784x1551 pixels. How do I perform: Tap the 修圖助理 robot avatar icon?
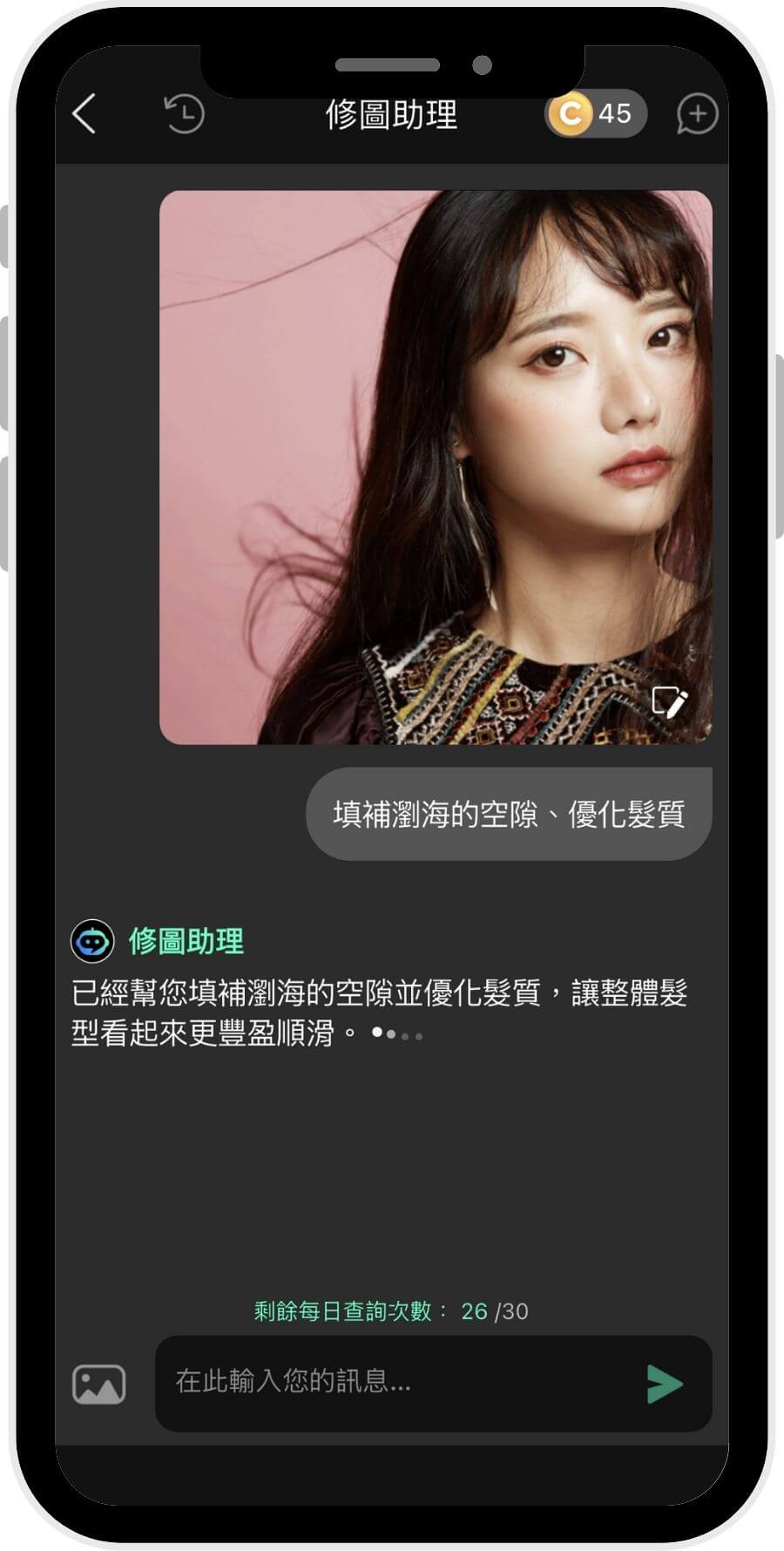tap(91, 939)
